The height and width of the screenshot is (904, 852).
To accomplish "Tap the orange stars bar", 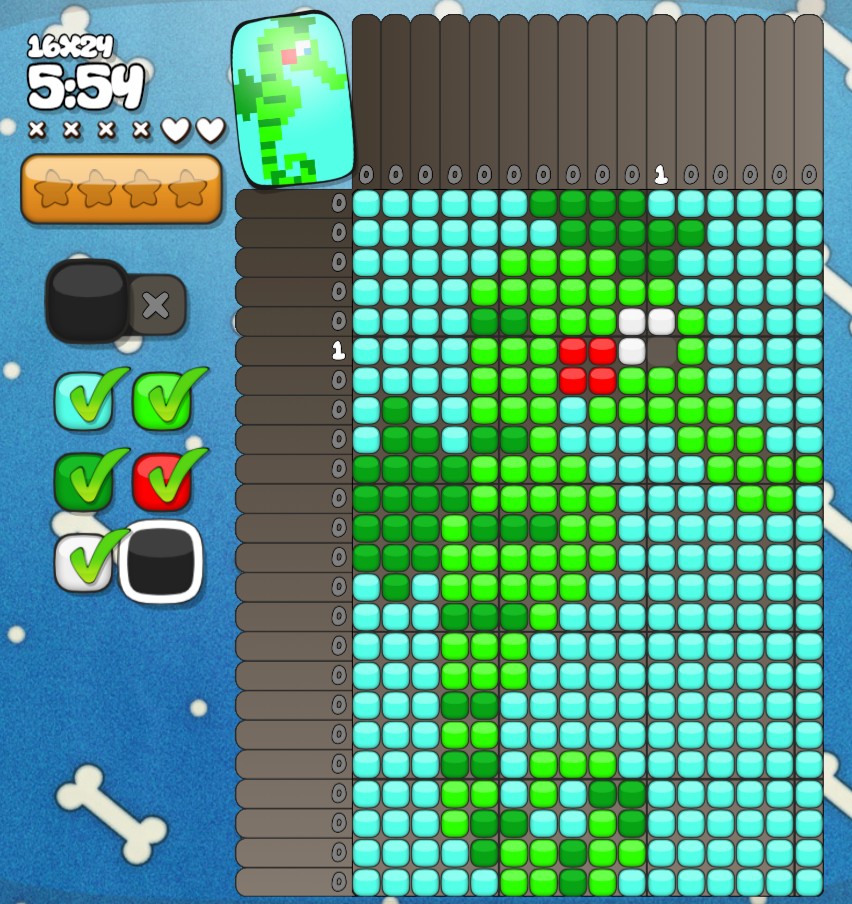I will pyautogui.click(x=121, y=188).
